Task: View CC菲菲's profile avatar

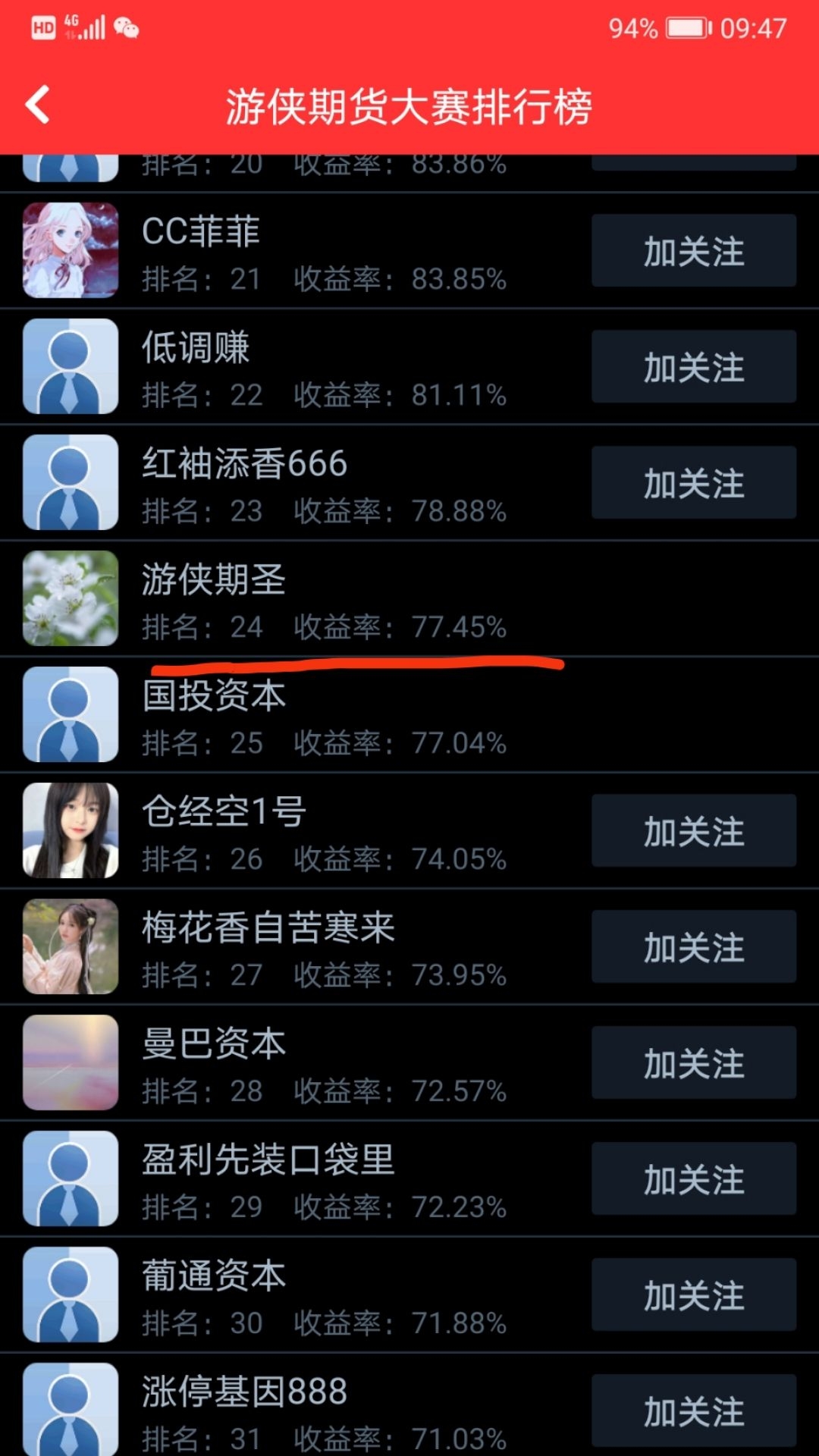Action: coord(71,250)
